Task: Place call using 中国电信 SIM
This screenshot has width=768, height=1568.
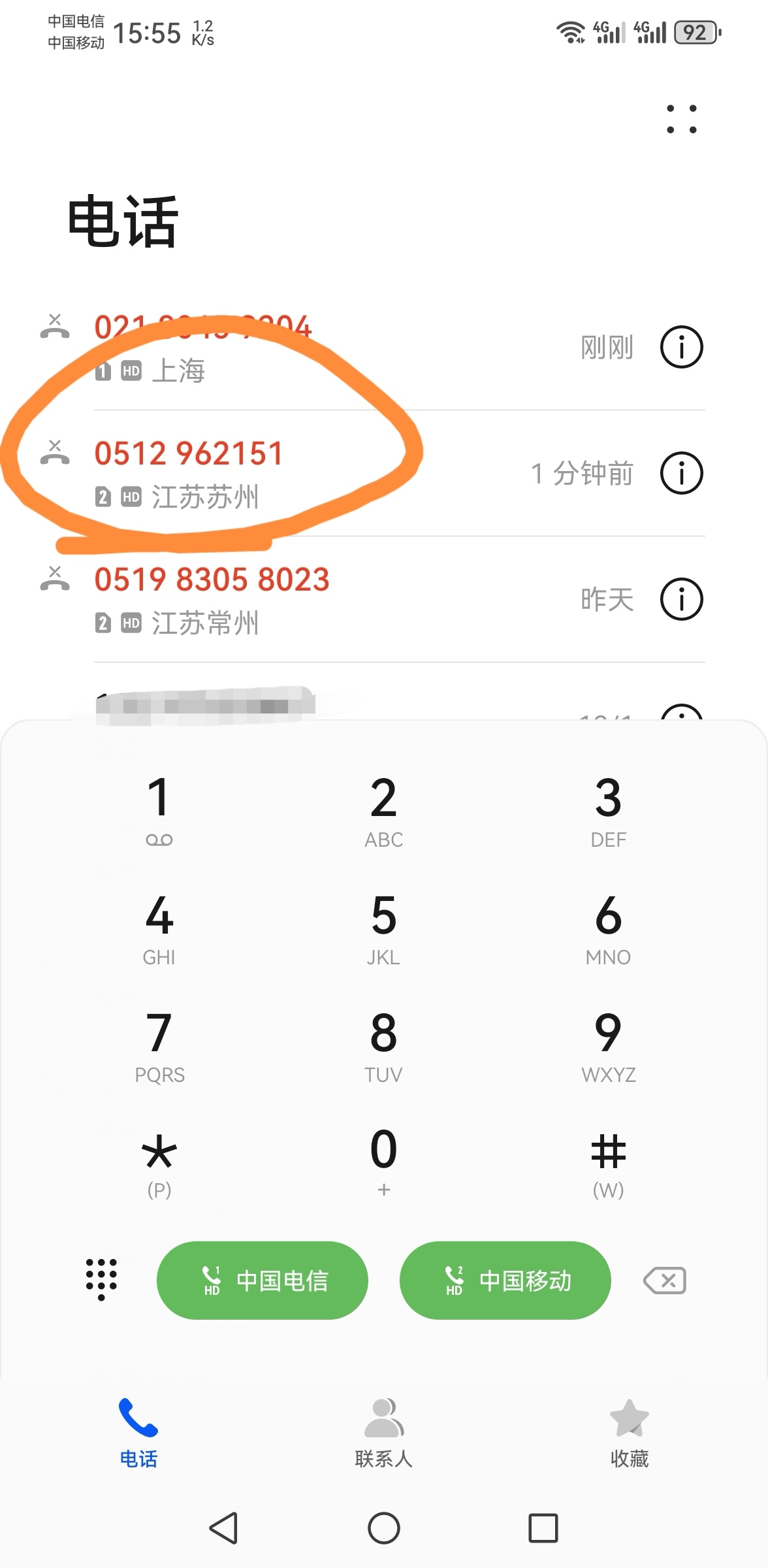Action: click(x=263, y=1281)
